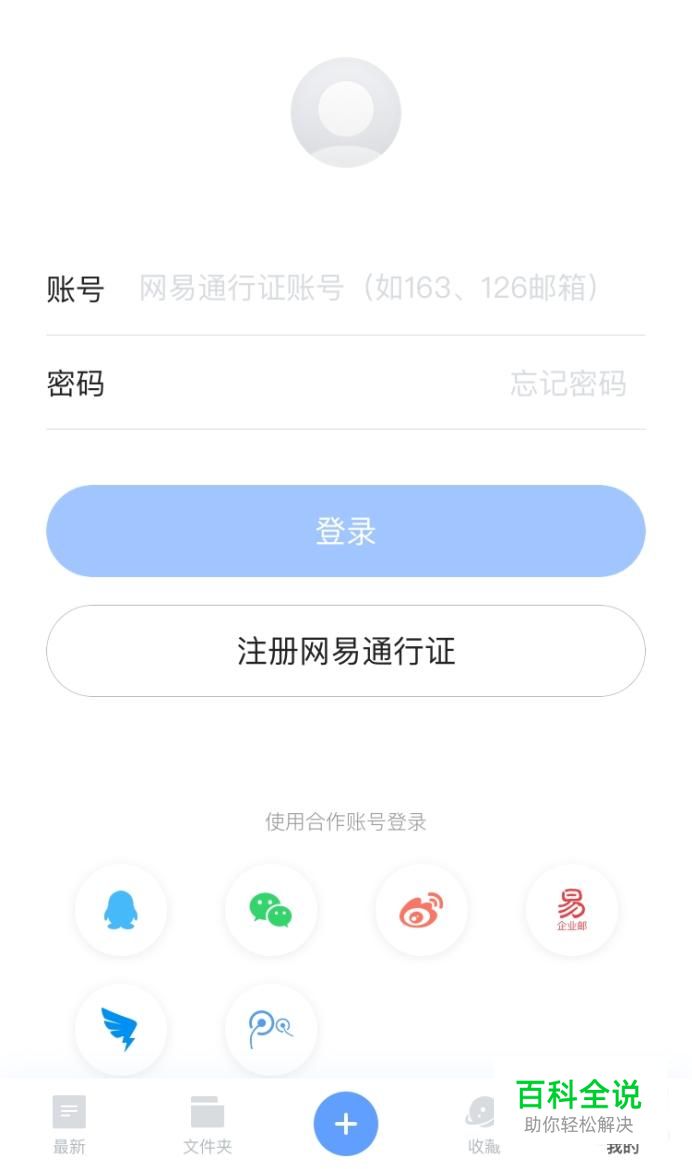Focus the password (密码) field
Screen dimensions: 692x1169
point(300,384)
